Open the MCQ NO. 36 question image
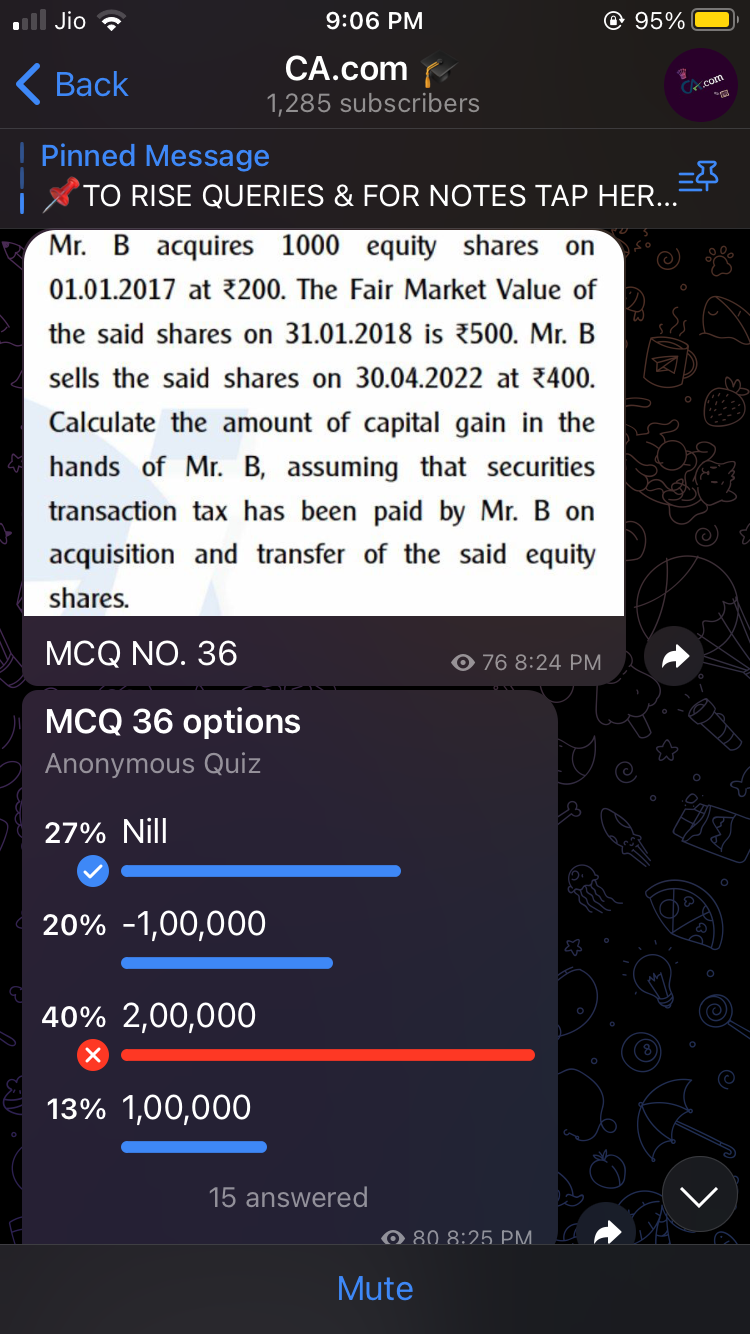Image resolution: width=750 pixels, height=1334 pixels. pos(323,422)
